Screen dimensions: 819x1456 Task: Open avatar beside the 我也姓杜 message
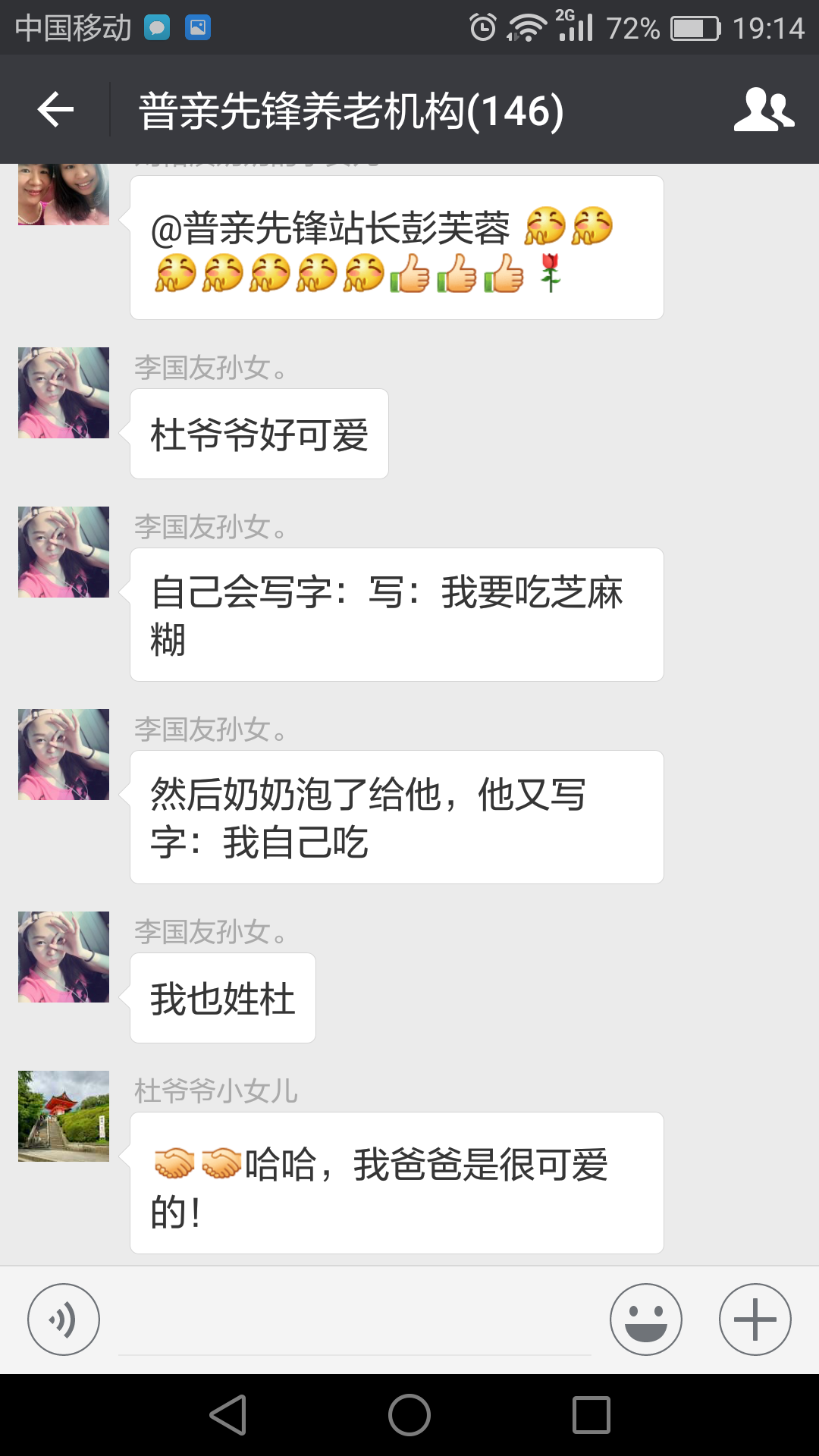(64, 957)
